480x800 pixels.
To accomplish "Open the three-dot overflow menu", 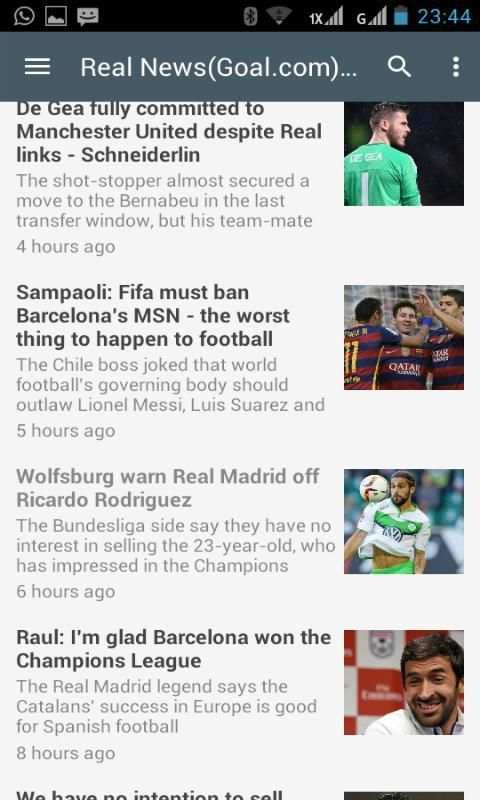I will [456, 67].
